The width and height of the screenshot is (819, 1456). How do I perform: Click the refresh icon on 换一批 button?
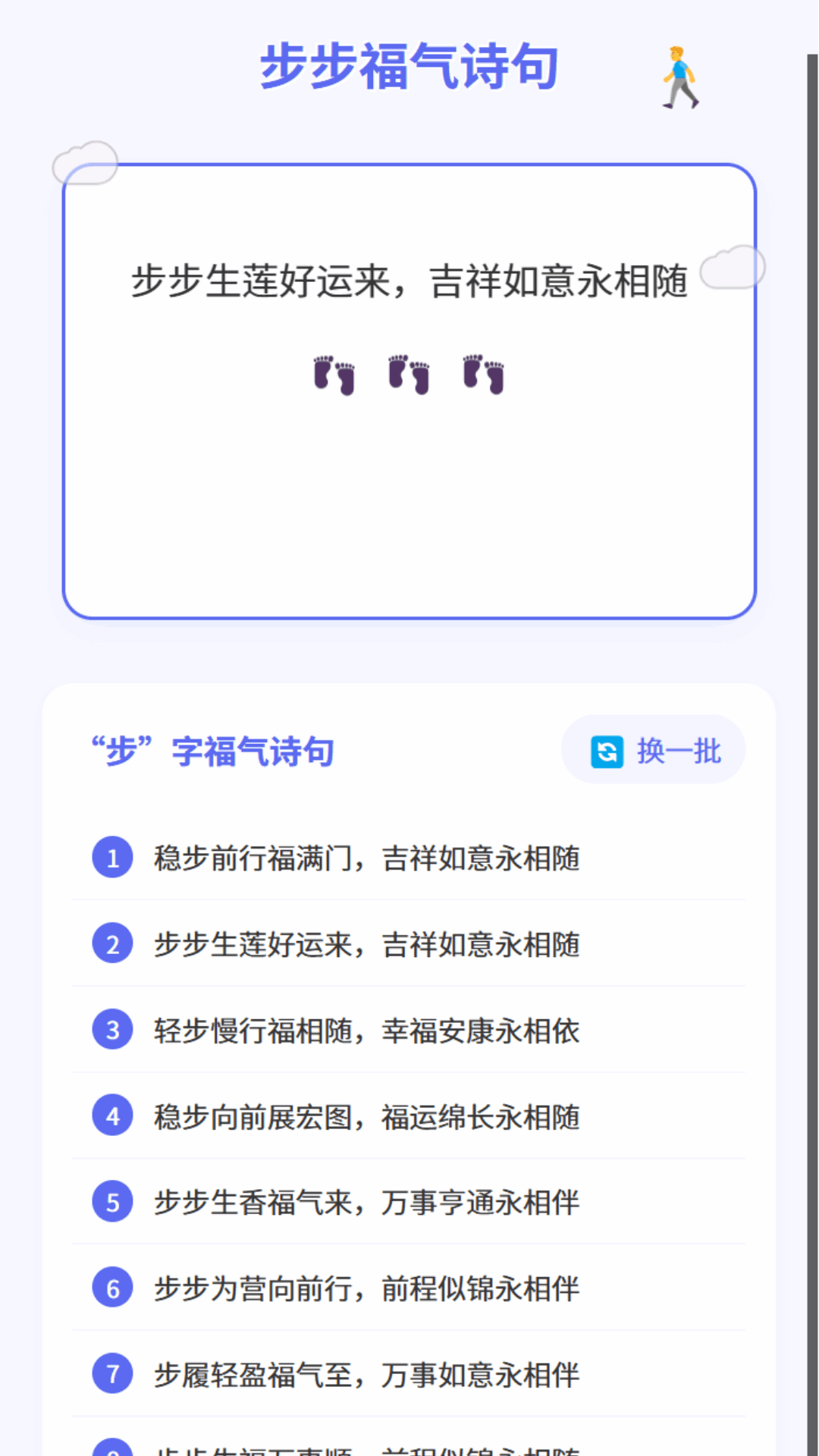tap(606, 751)
